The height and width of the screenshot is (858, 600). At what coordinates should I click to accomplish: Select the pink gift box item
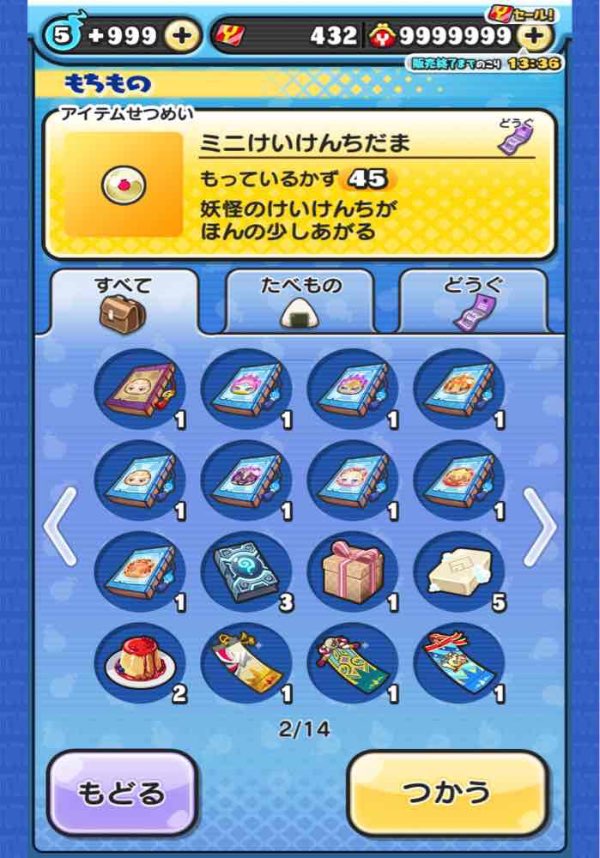pyautogui.click(x=352, y=570)
